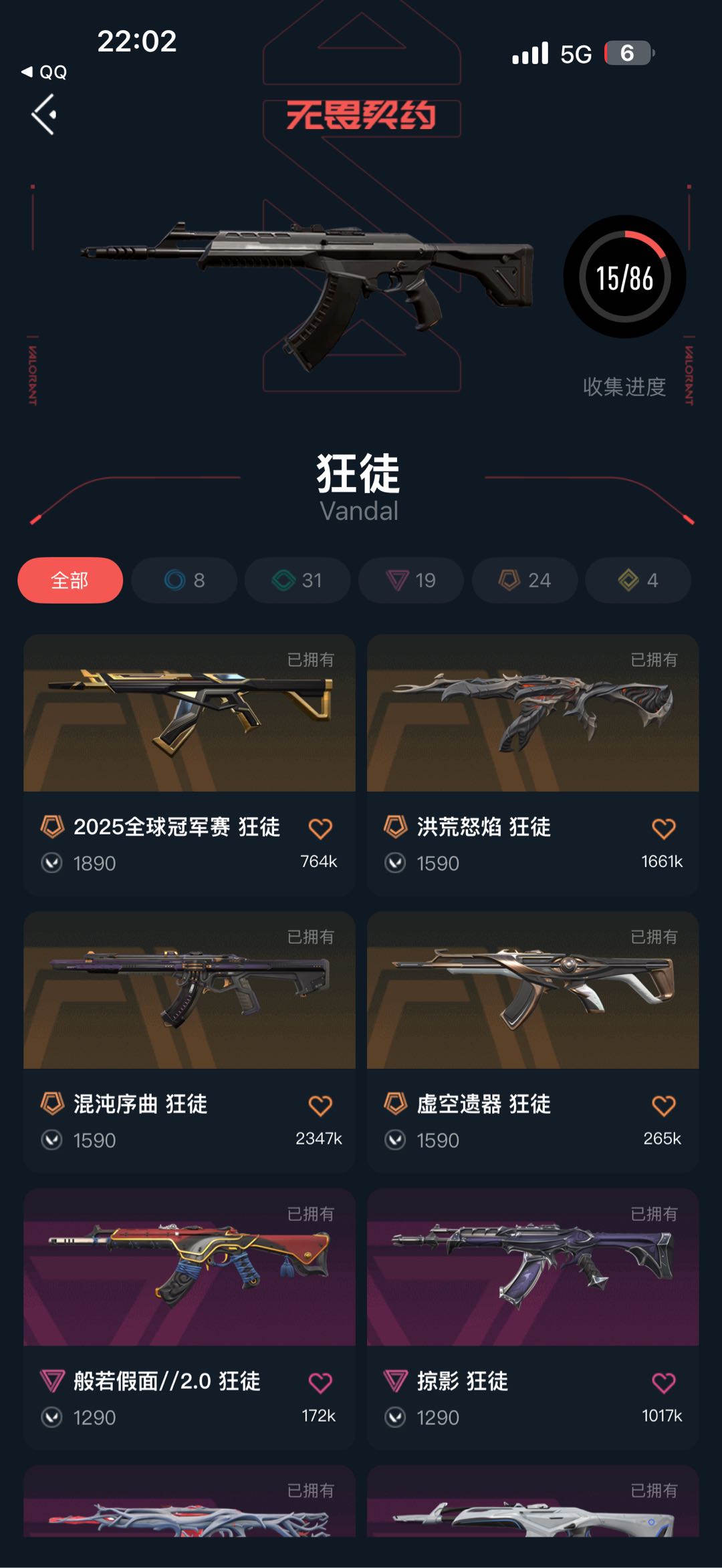Screen dimensions: 722x1568
Task: Filter skins by the yellow tier with 4
Action: pos(638,580)
